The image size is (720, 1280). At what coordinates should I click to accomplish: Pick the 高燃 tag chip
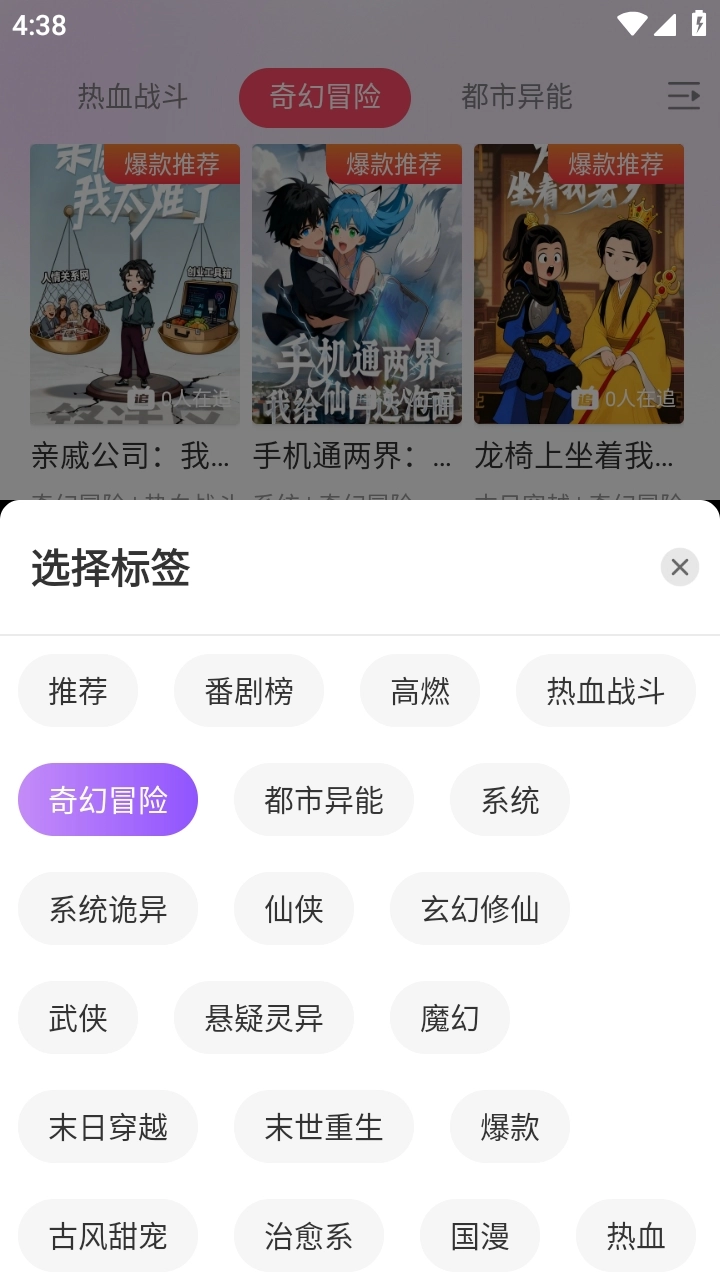tap(419, 690)
